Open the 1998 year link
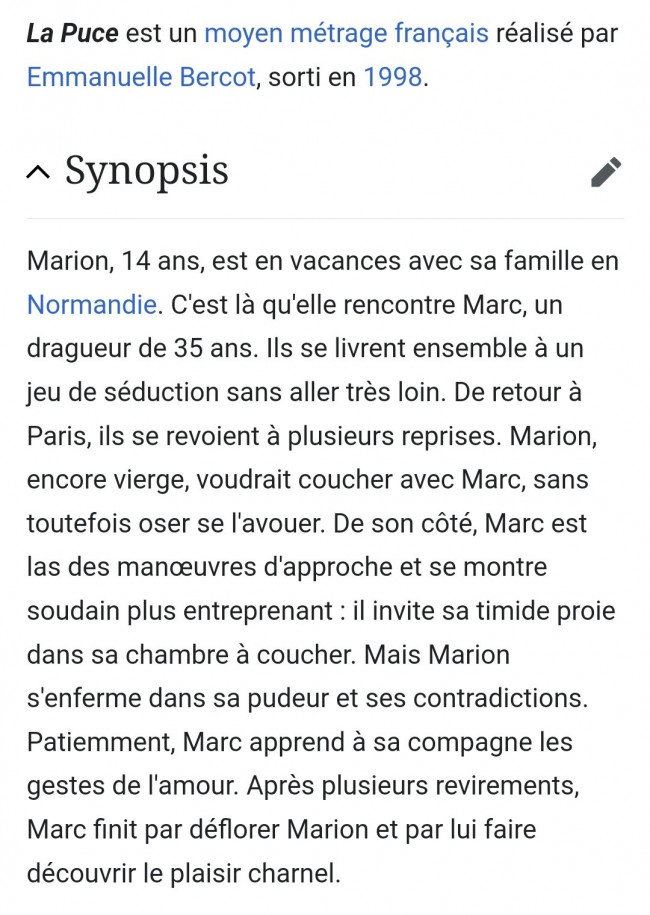650x915 pixels. coord(392,77)
